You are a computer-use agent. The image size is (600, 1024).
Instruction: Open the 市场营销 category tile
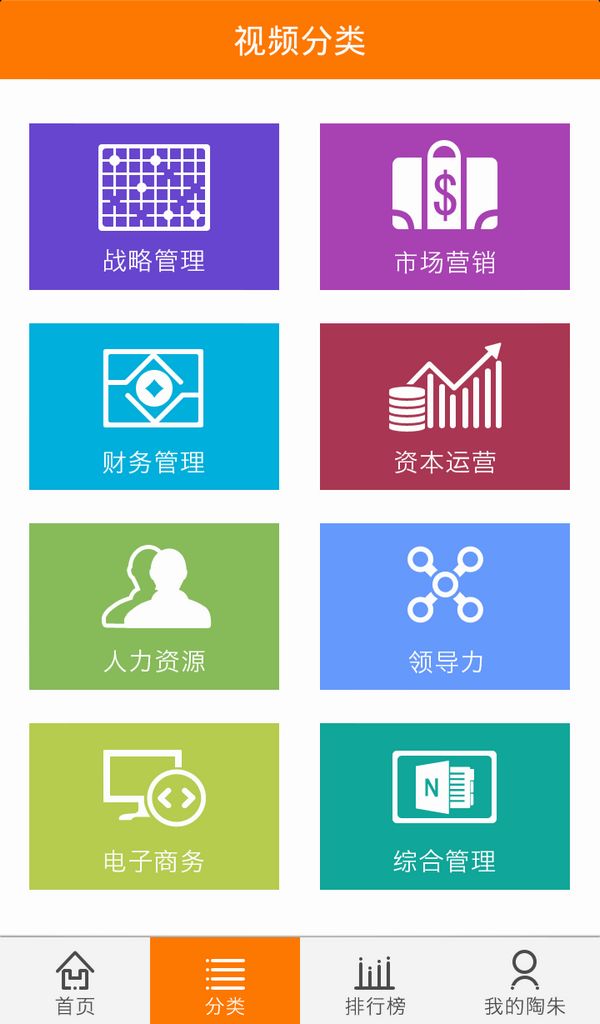(445, 206)
